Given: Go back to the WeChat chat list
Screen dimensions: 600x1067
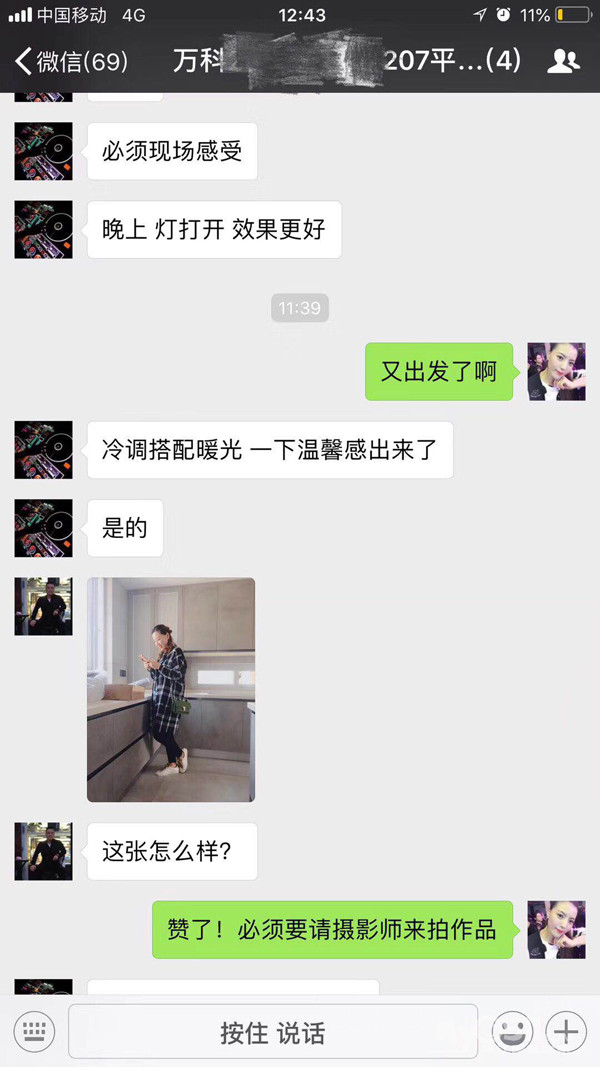Looking at the screenshot, I should coord(70,62).
